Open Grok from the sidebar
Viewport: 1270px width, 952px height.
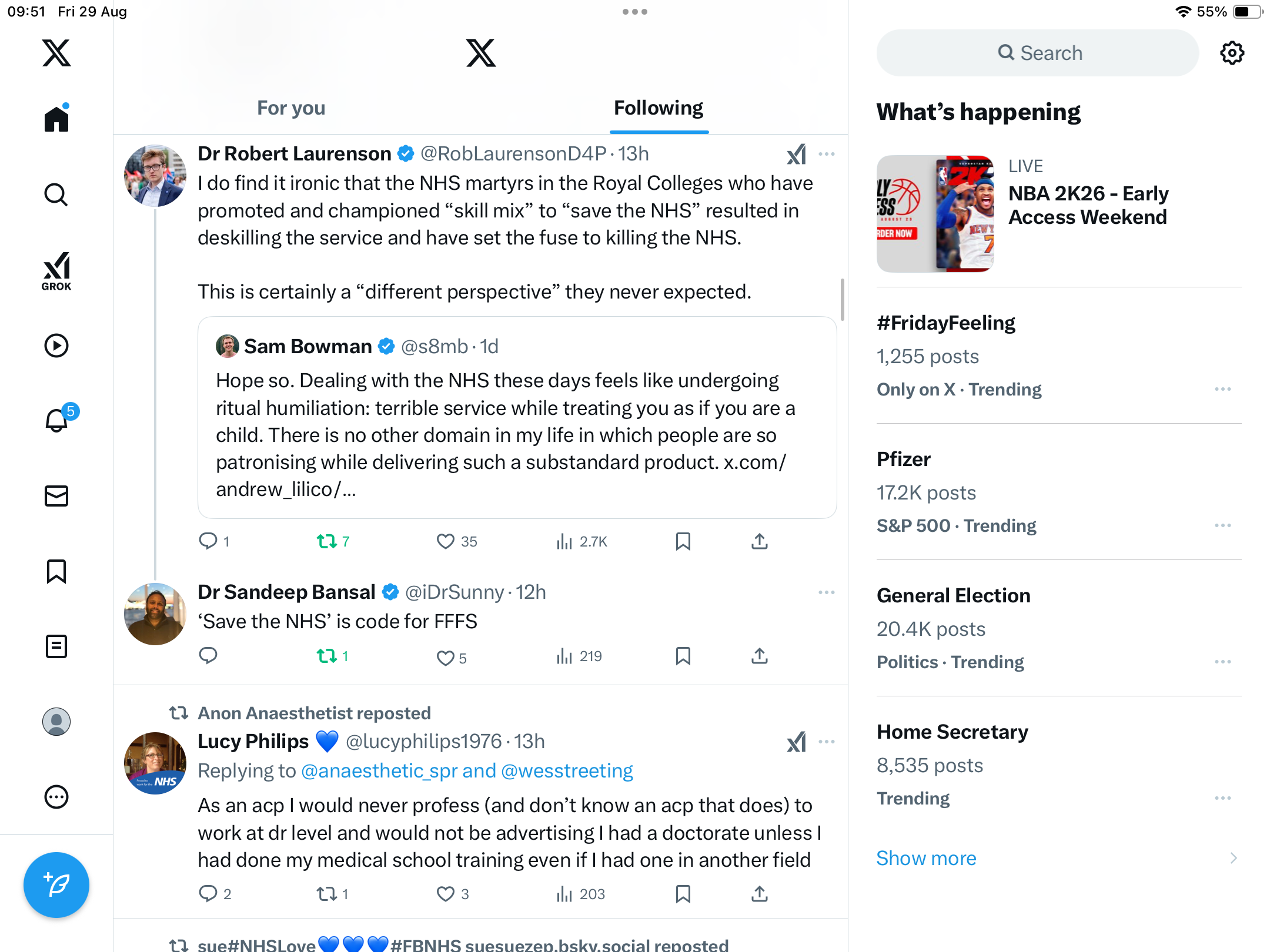[56, 271]
